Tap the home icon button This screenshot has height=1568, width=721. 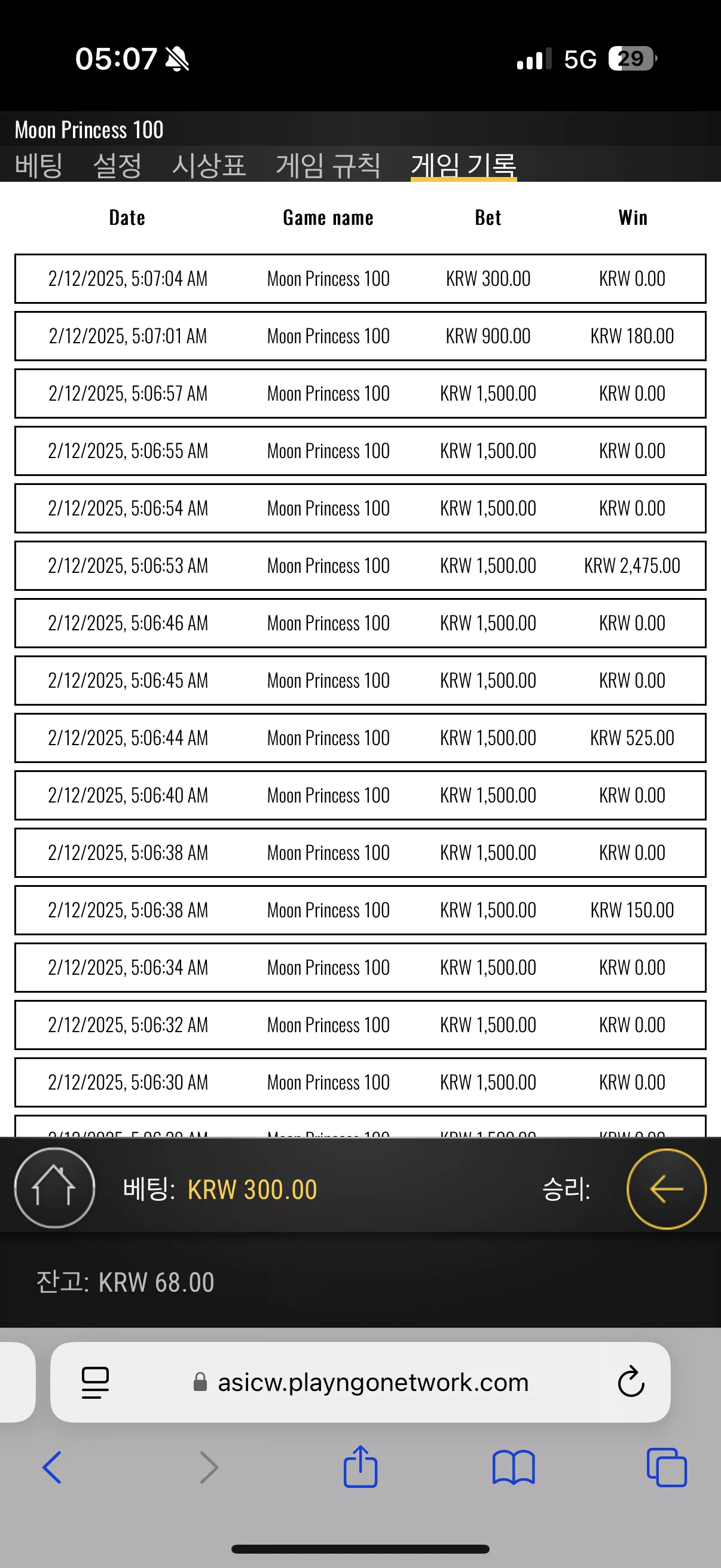click(x=54, y=1188)
